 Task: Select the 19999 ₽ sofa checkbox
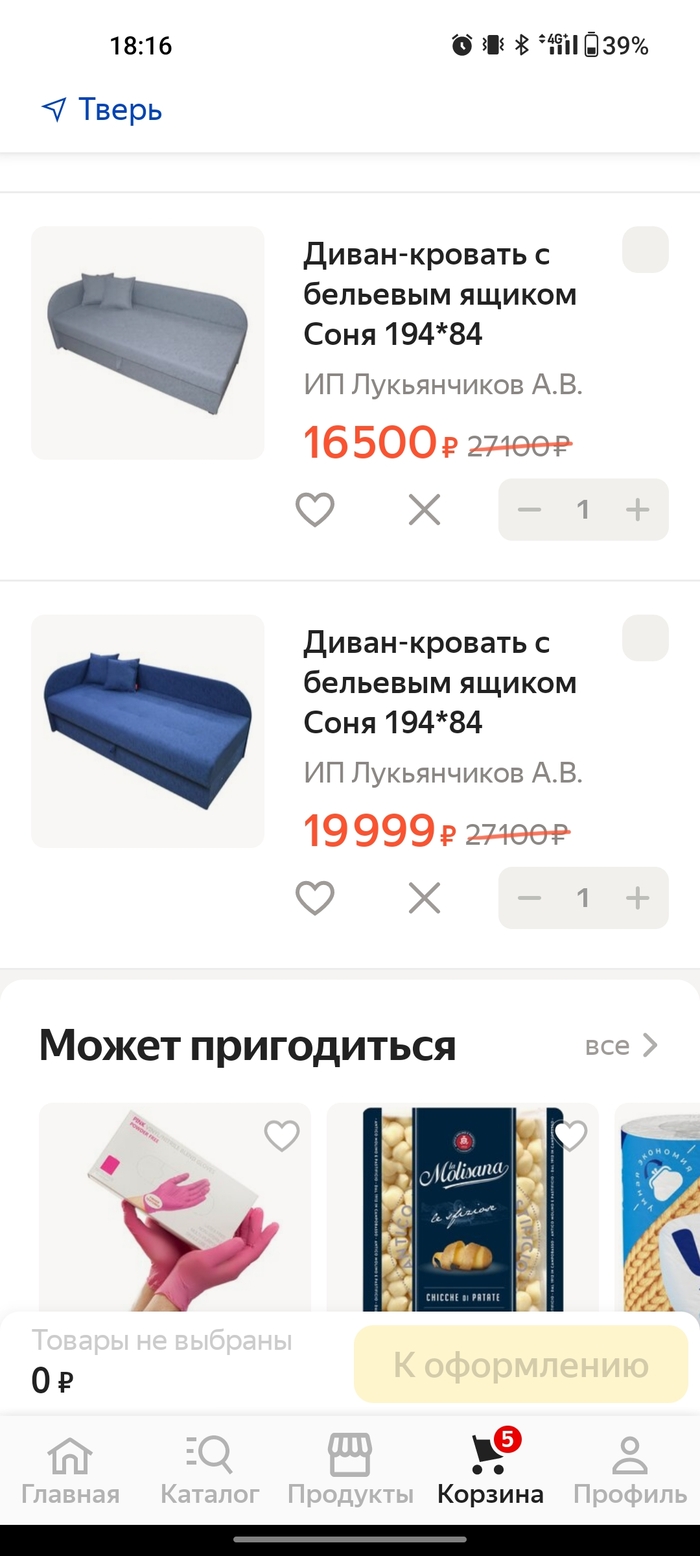click(x=645, y=638)
